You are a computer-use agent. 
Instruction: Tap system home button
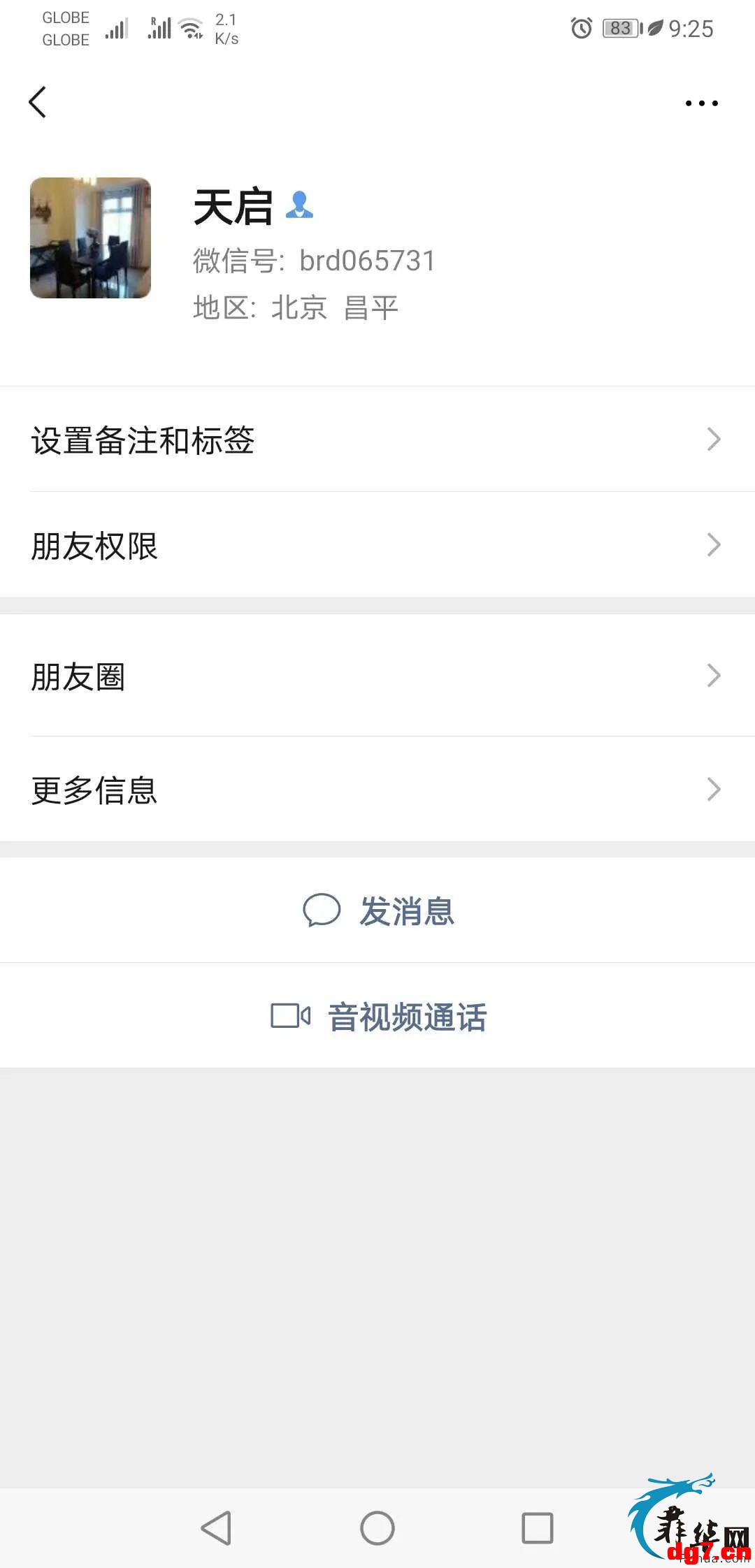[x=377, y=1527]
